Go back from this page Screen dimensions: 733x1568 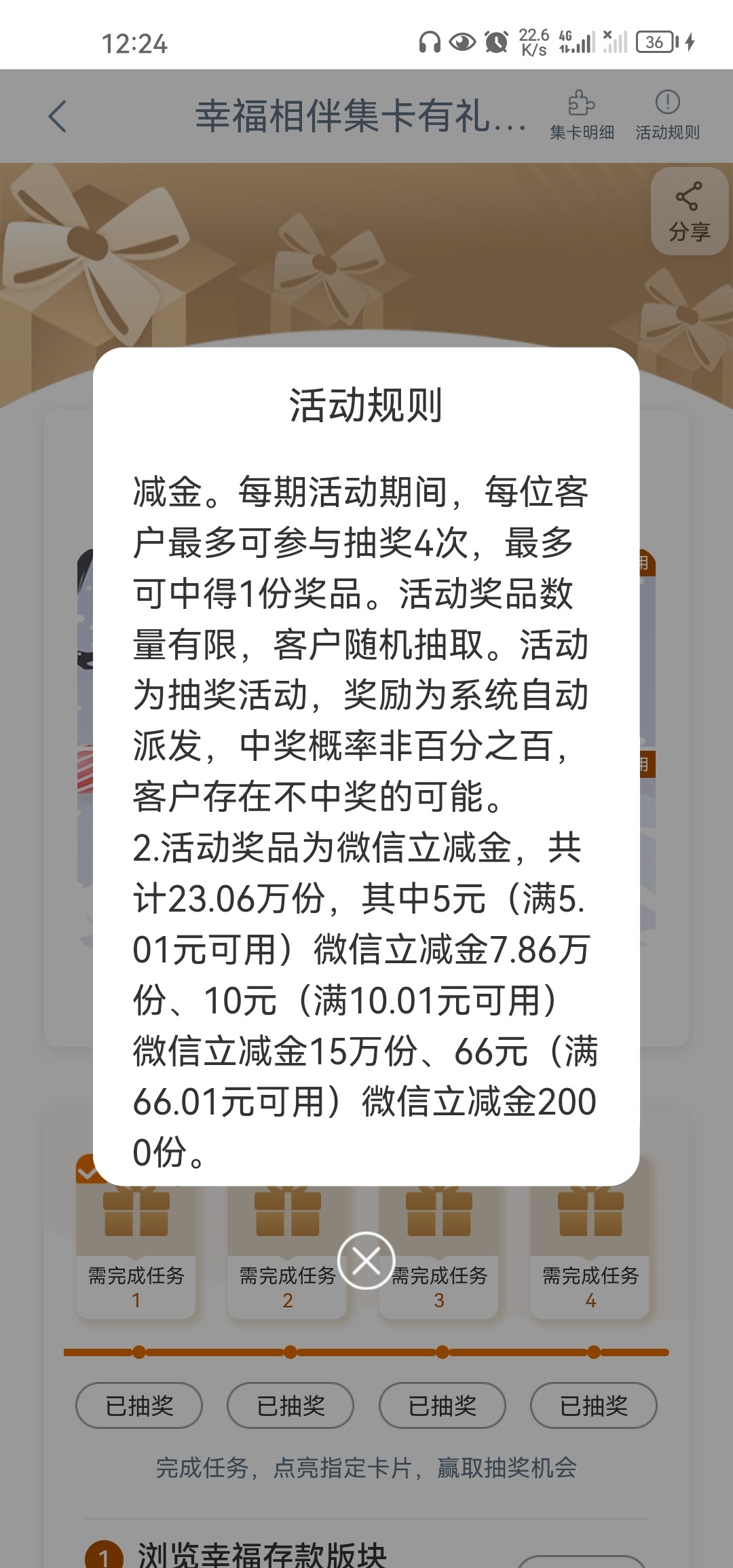(58, 116)
